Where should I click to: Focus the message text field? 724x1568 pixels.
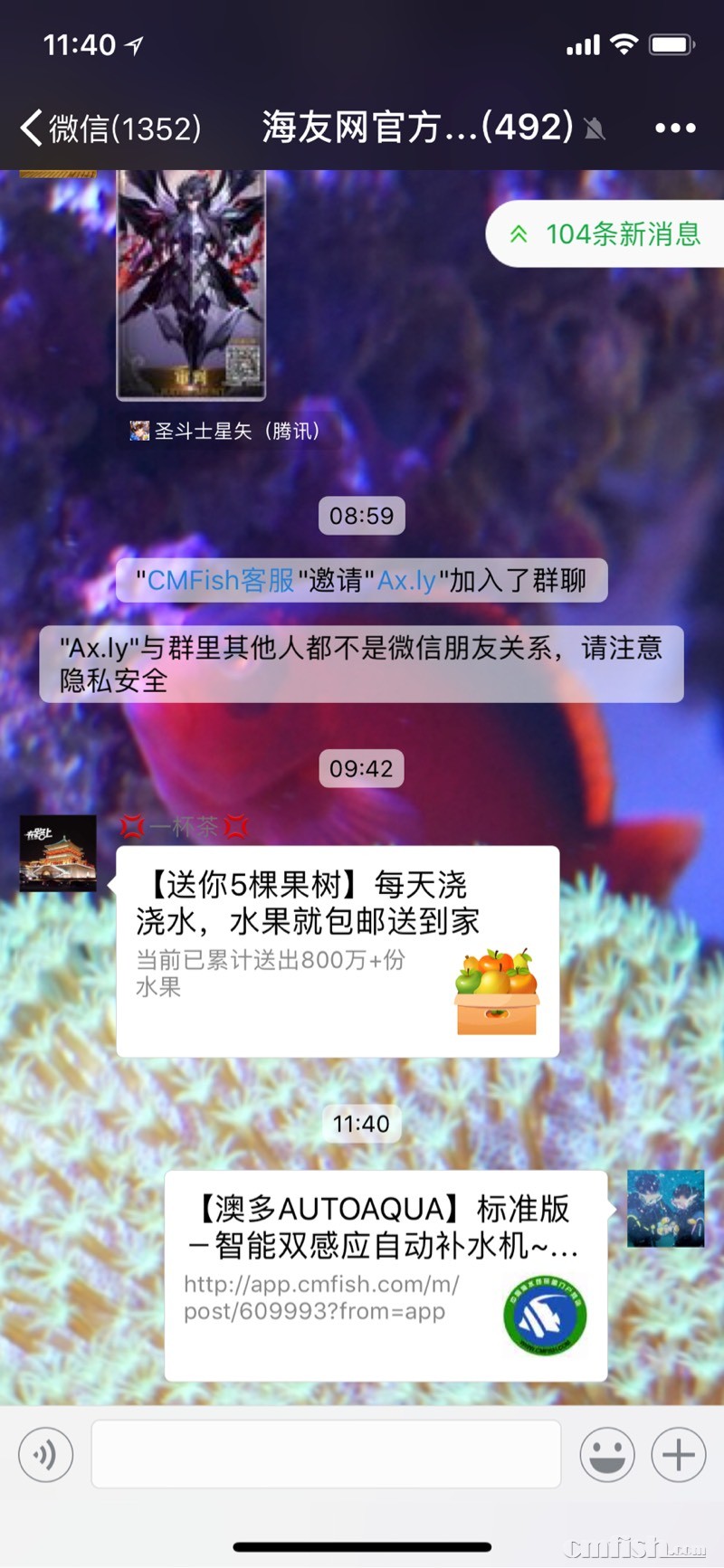click(326, 1454)
